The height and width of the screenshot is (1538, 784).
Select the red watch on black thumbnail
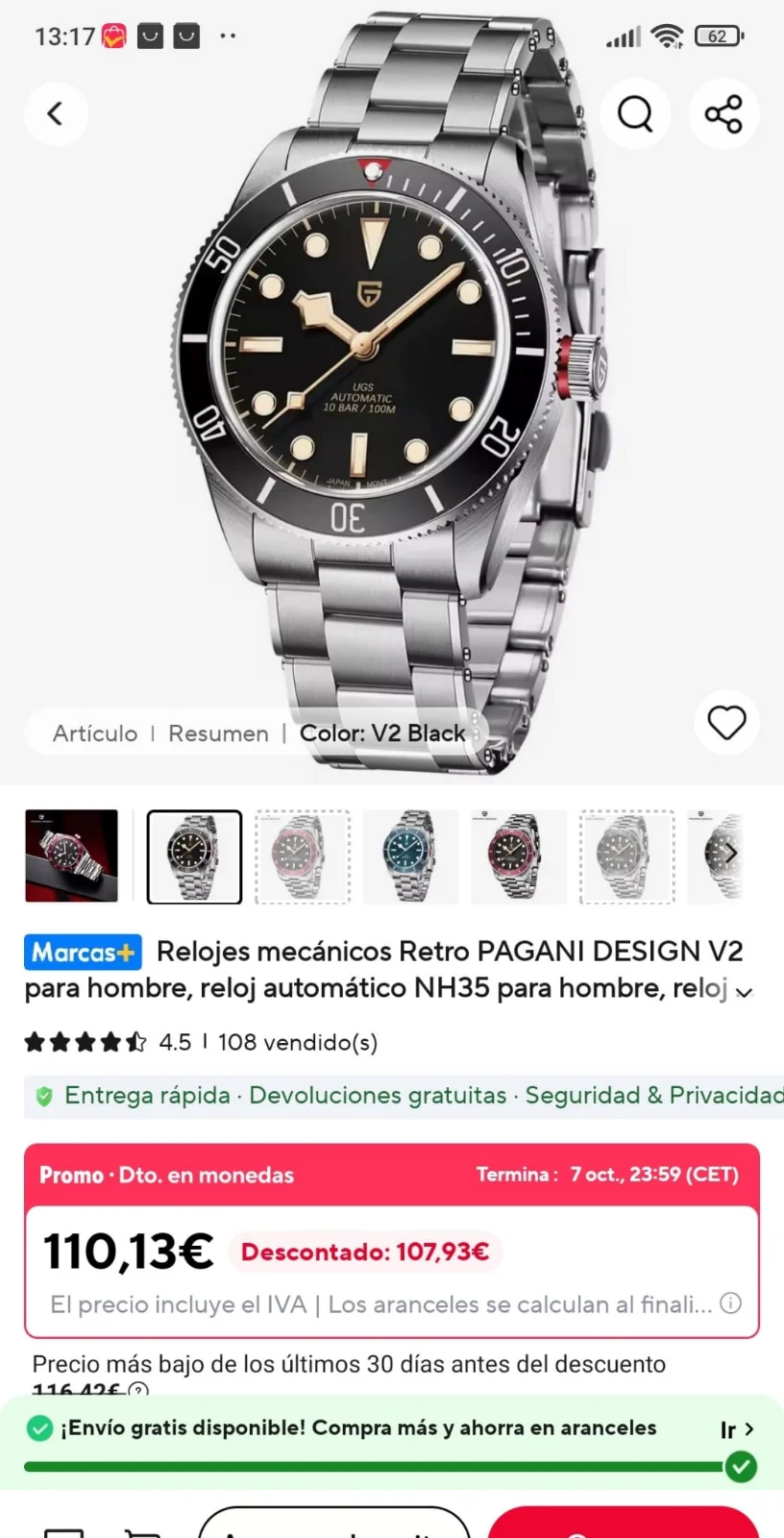(x=71, y=856)
